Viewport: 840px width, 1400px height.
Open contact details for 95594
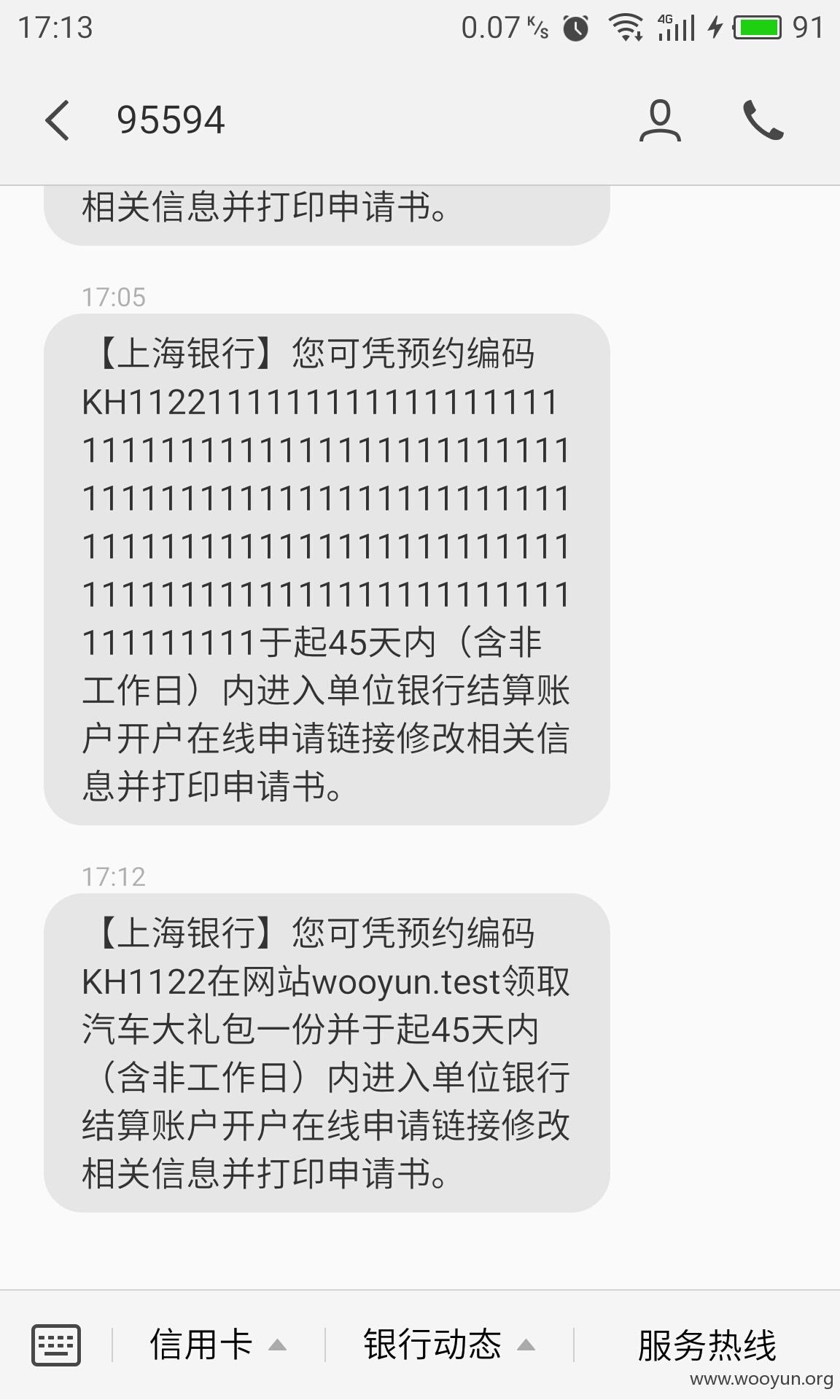pos(660,120)
